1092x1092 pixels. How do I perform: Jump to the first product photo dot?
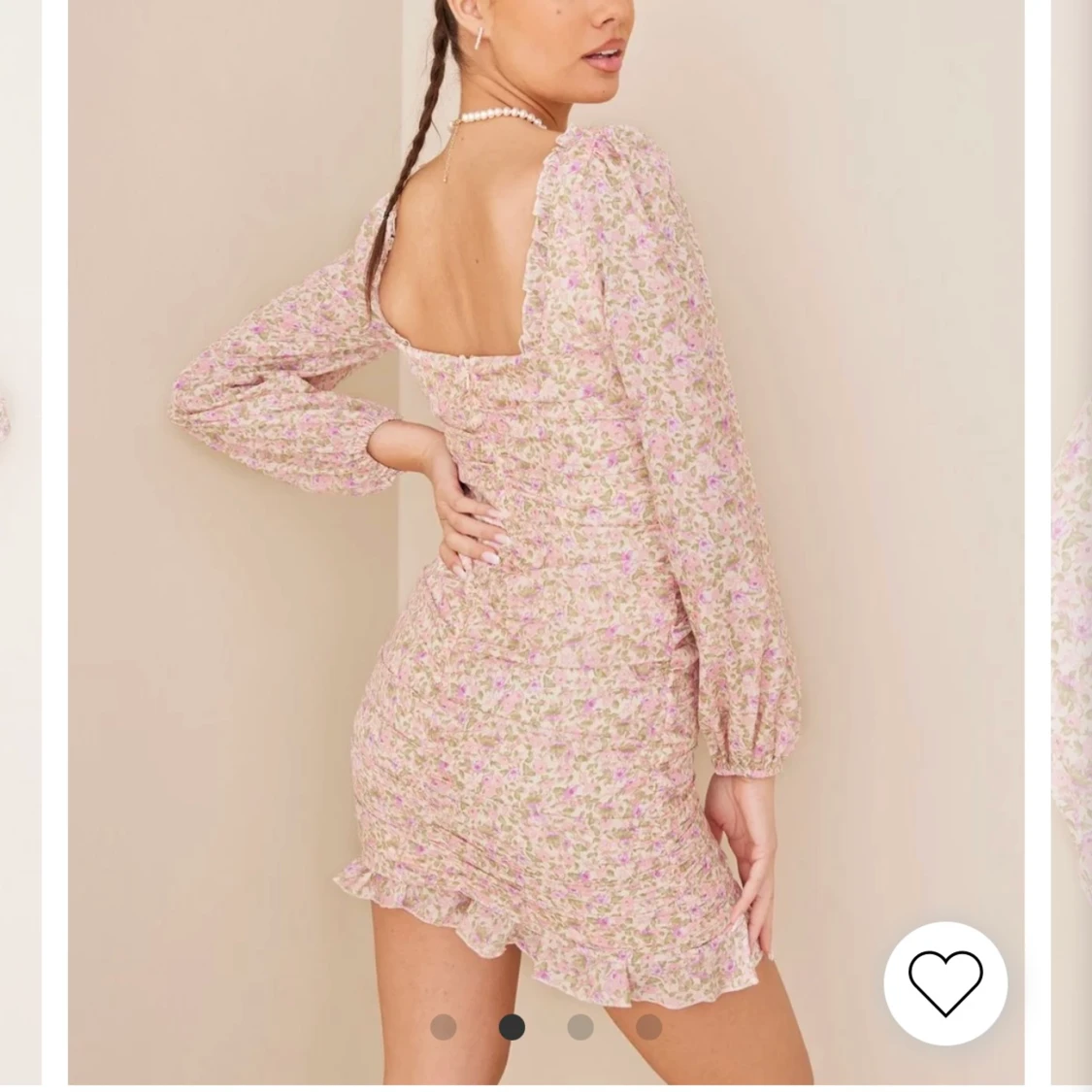444,1027
